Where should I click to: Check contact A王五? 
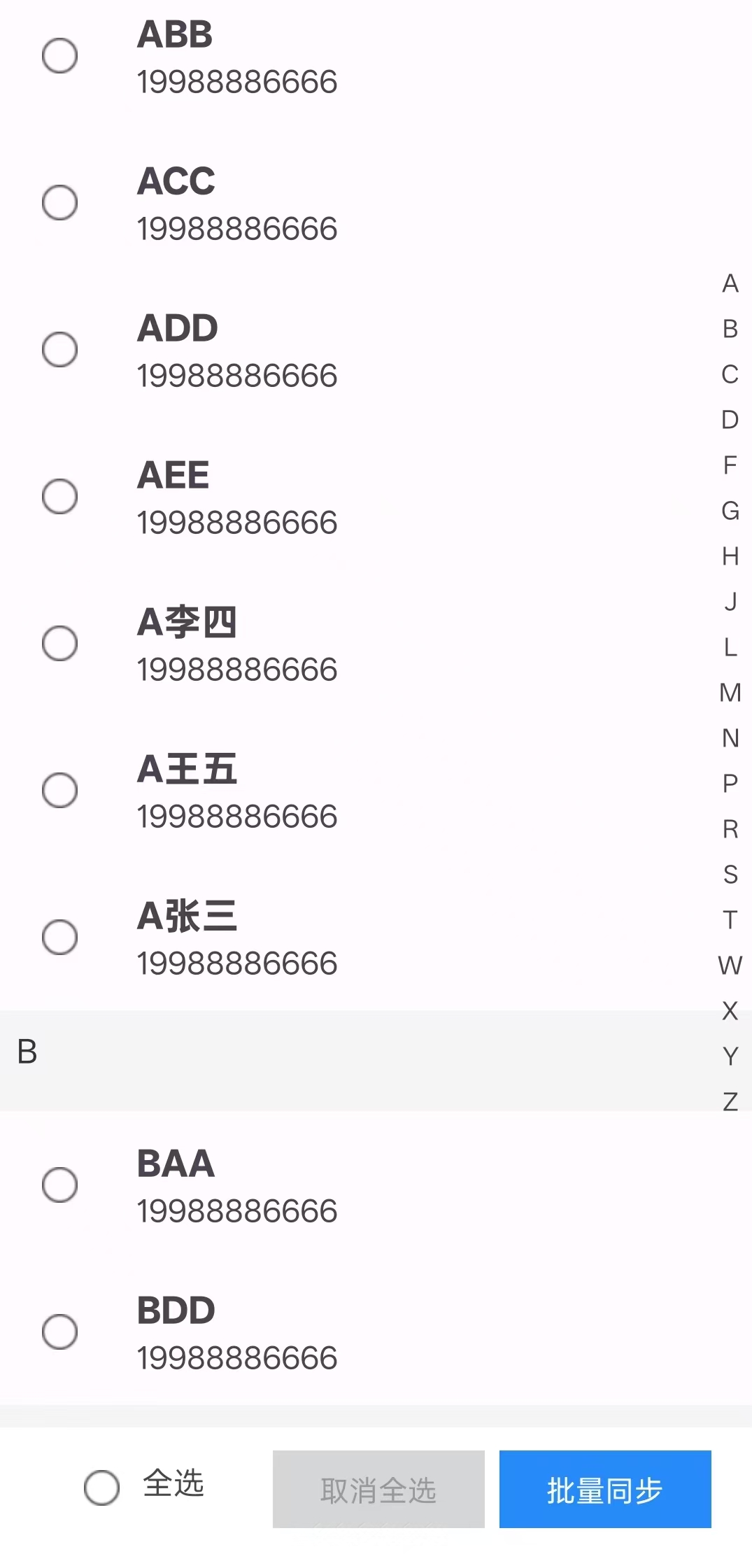tap(60, 791)
